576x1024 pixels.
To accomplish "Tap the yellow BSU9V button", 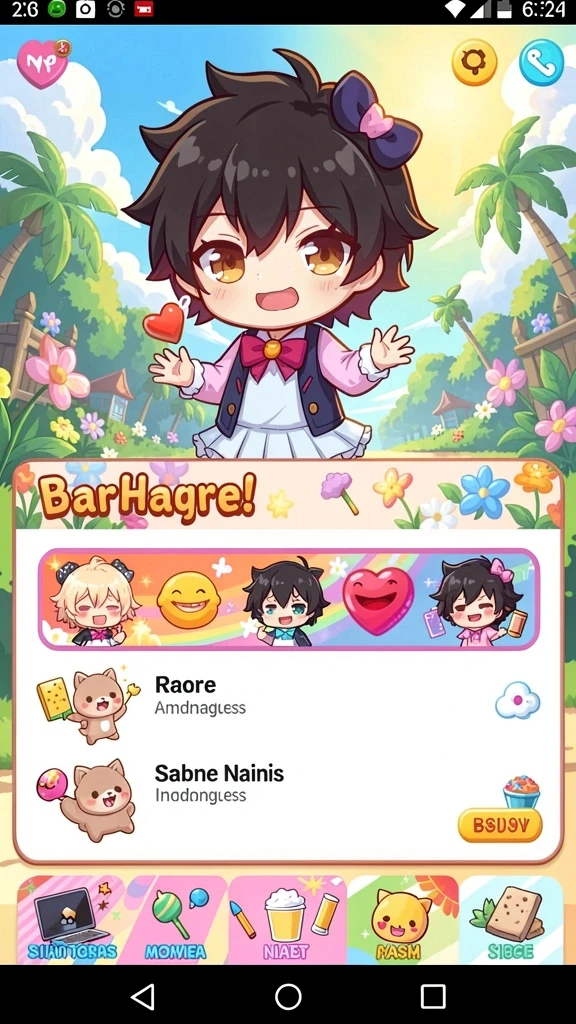I will point(500,825).
